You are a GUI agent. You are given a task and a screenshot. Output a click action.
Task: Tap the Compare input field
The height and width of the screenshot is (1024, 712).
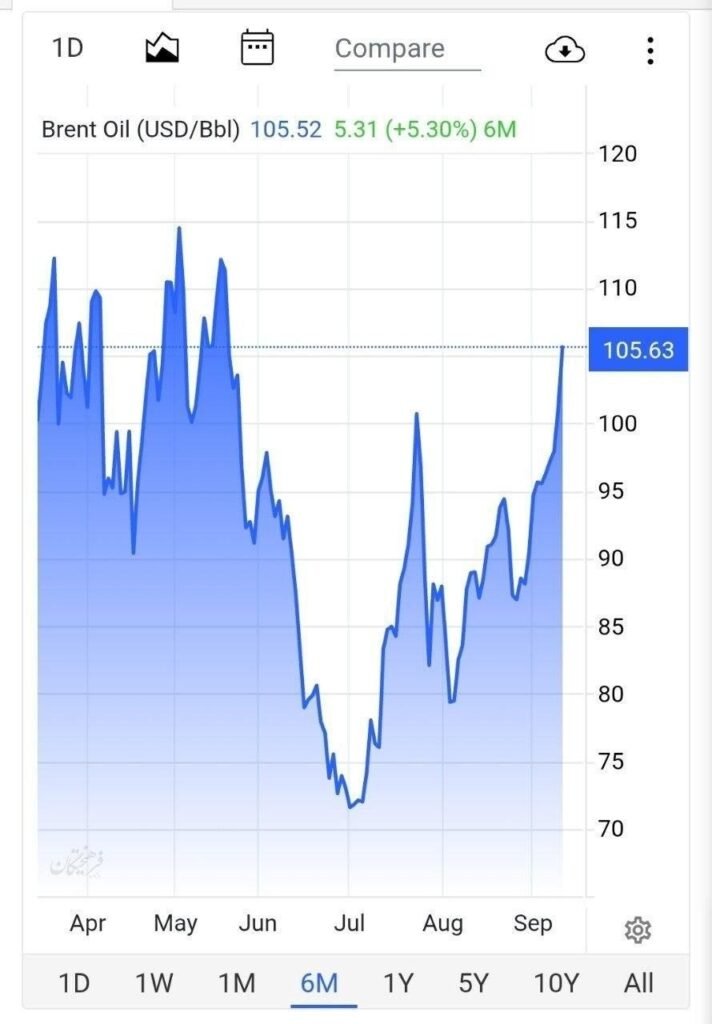(x=408, y=51)
